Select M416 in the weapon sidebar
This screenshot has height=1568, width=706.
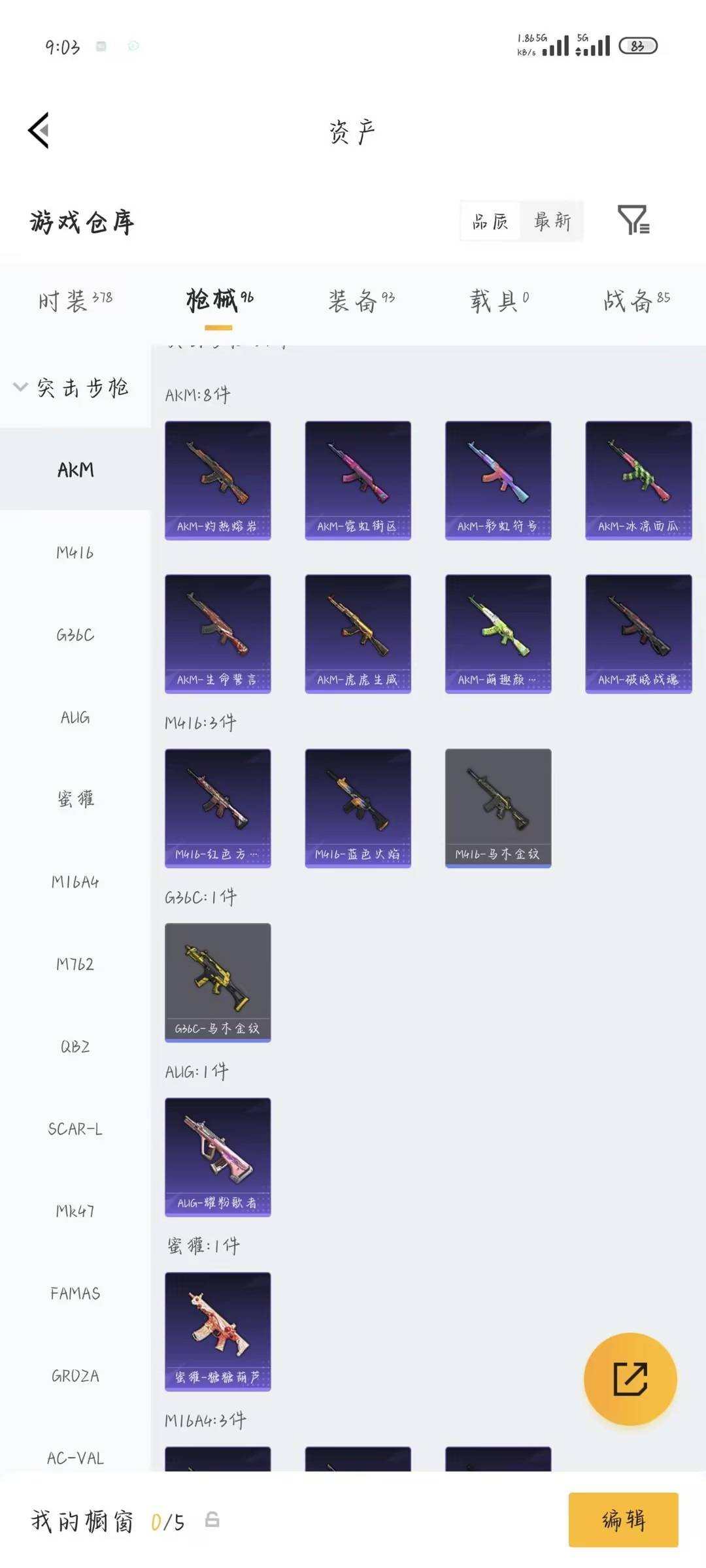click(75, 553)
